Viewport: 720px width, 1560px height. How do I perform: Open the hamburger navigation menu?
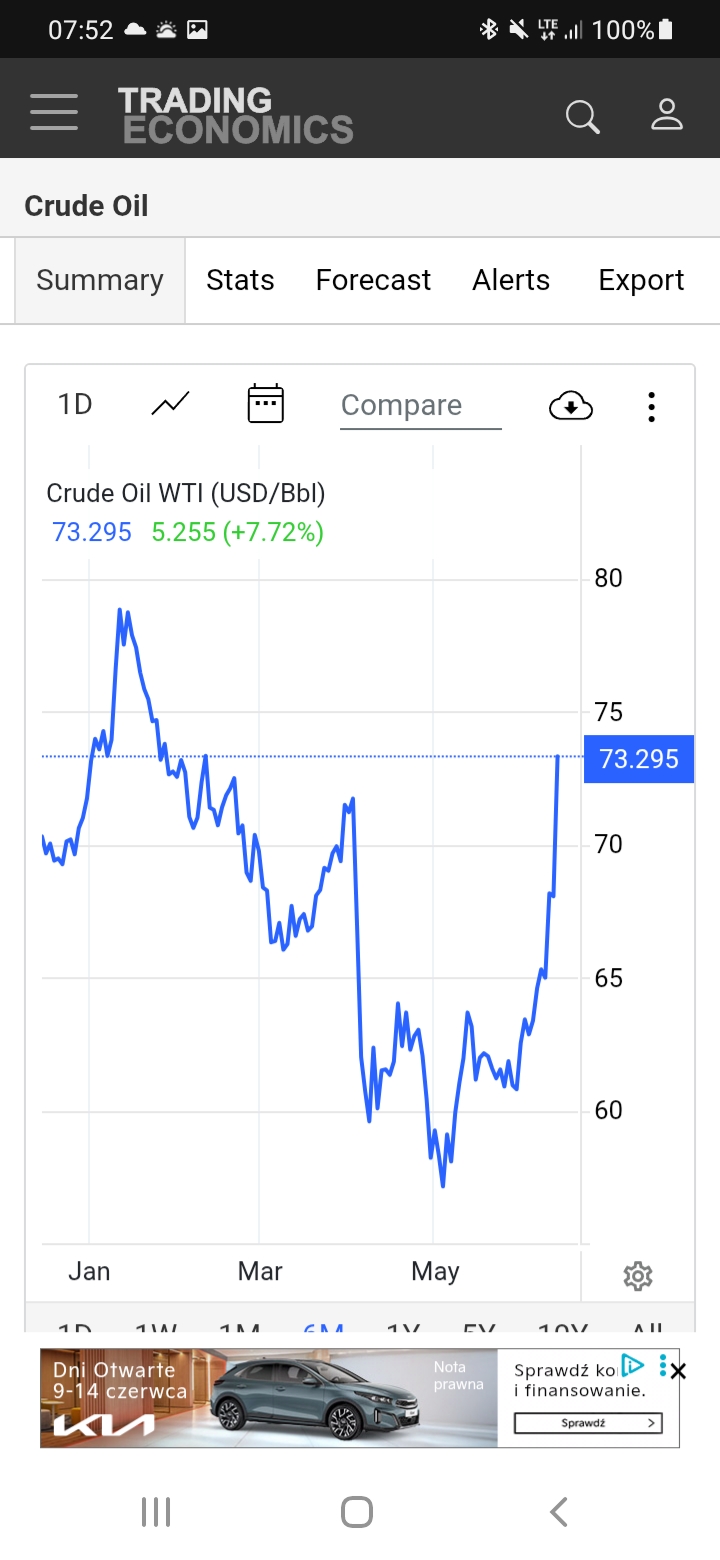point(54,112)
